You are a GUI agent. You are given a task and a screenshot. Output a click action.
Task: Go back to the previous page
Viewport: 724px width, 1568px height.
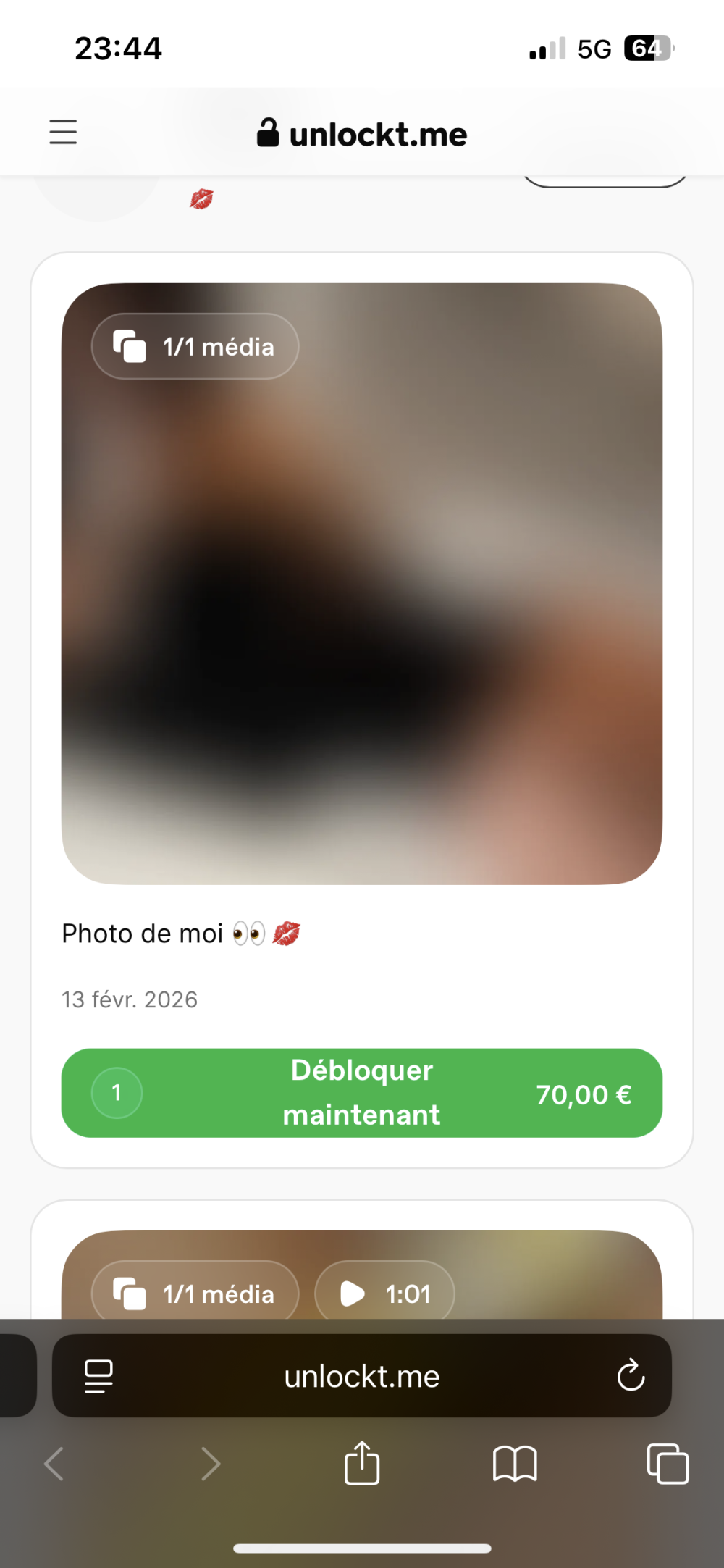pos(55,1464)
